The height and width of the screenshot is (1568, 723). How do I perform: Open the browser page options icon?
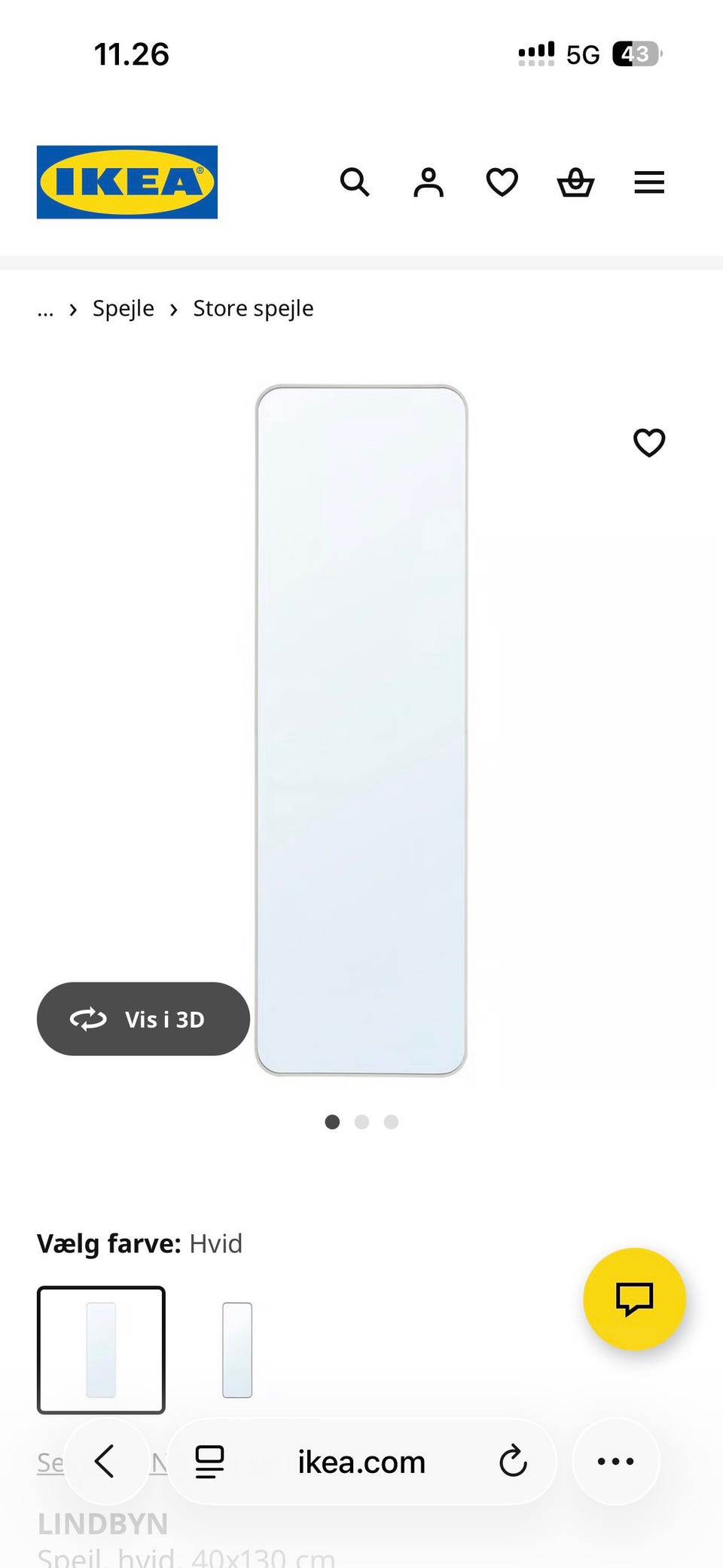209,1462
